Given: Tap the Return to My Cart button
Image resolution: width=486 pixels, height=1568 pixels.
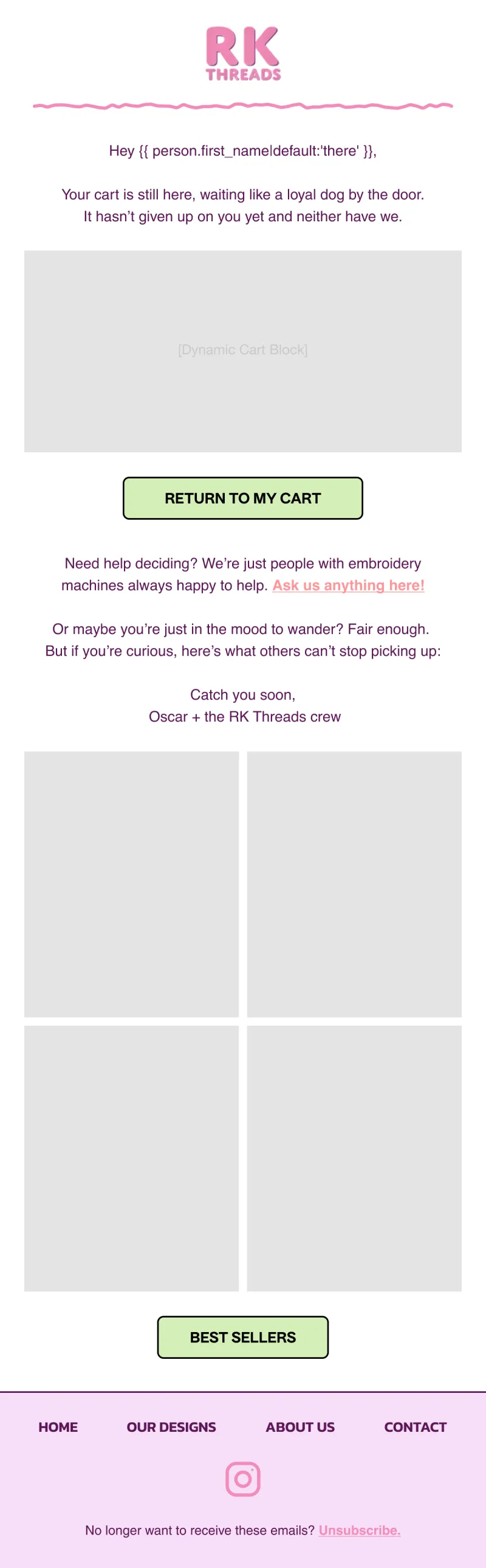Looking at the screenshot, I should (242, 498).
